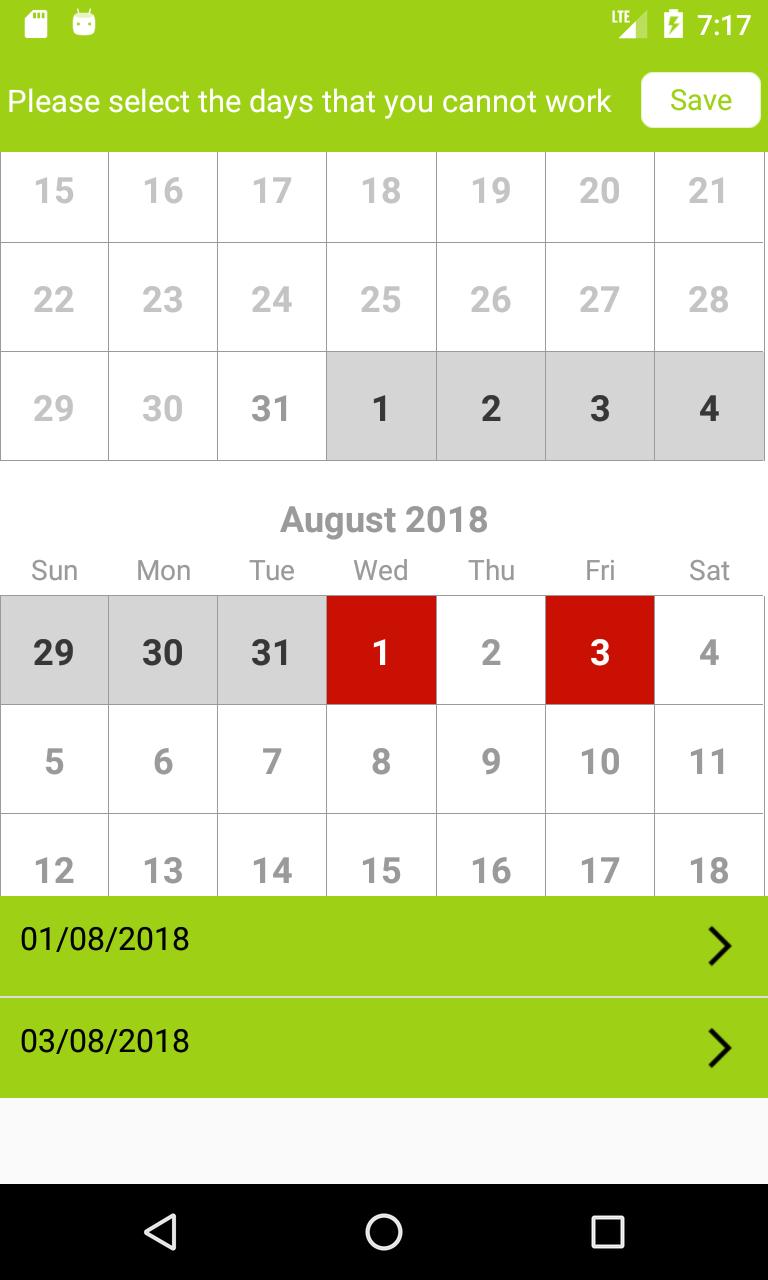This screenshot has height=1280, width=768.
Task: Mark August 10 as unavailable
Action: (x=600, y=760)
